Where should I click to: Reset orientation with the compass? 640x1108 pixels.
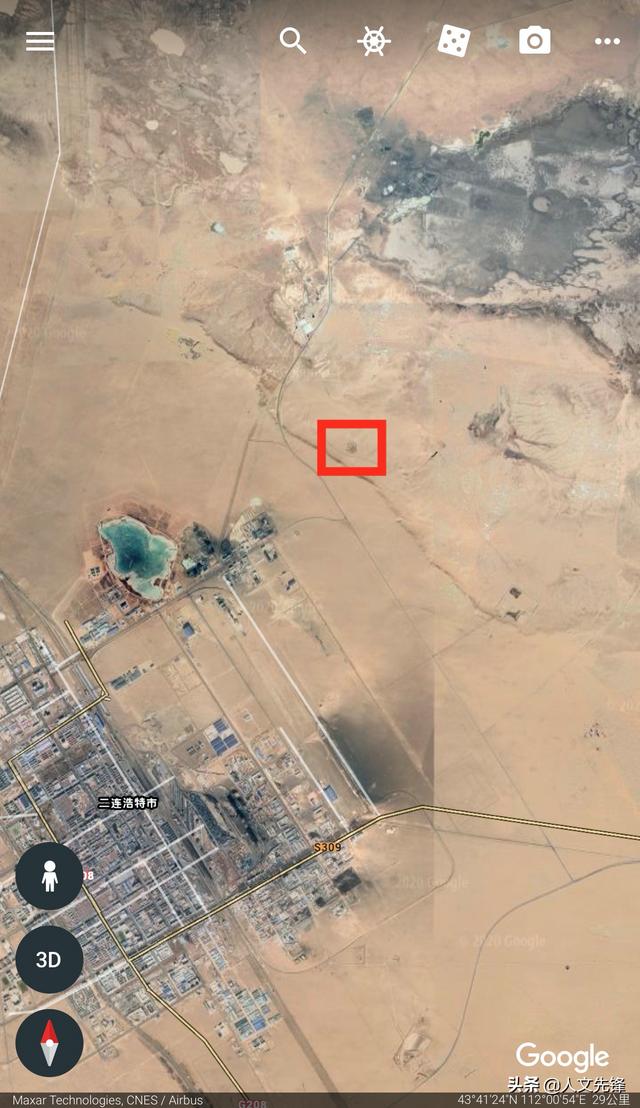click(x=49, y=1042)
